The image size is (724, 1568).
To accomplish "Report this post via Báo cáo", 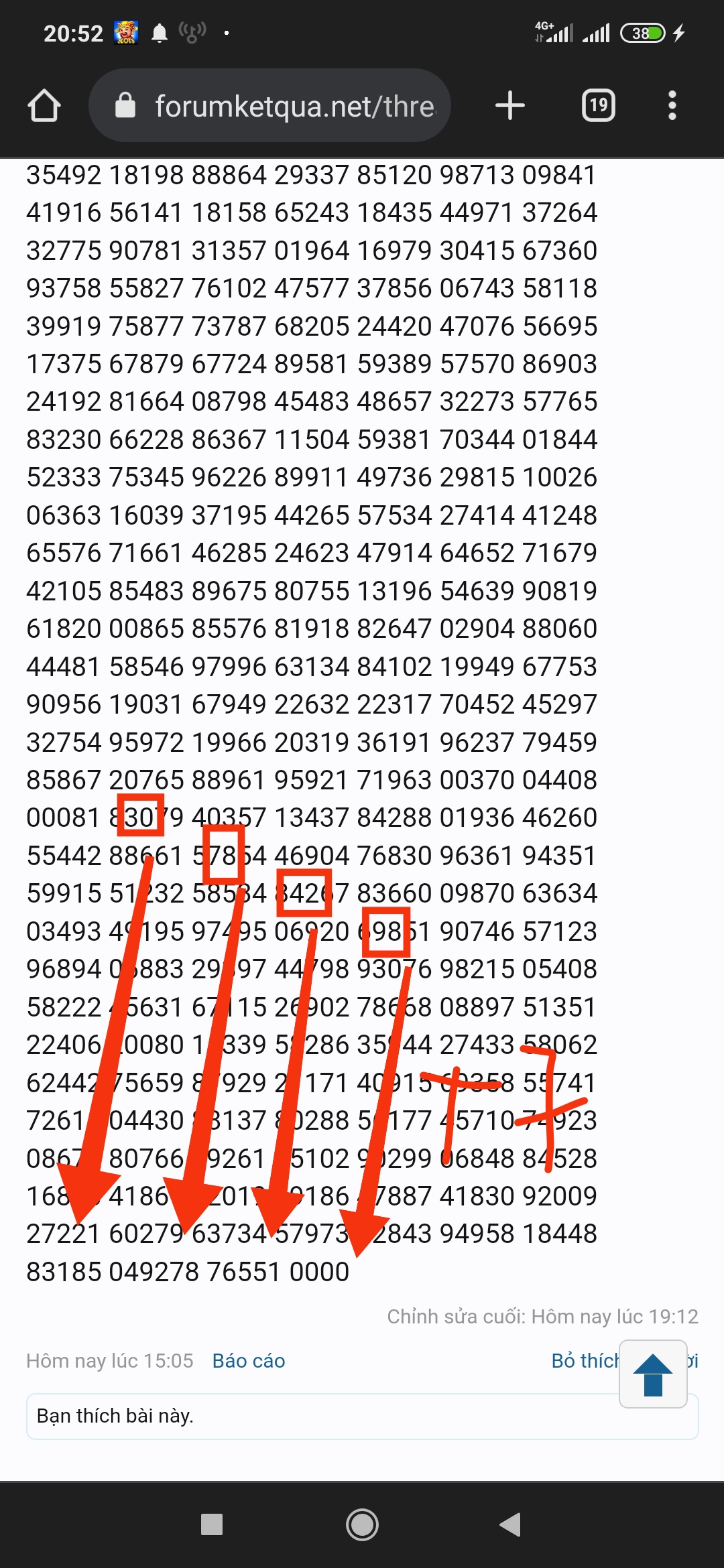I will [x=249, y=1361].
